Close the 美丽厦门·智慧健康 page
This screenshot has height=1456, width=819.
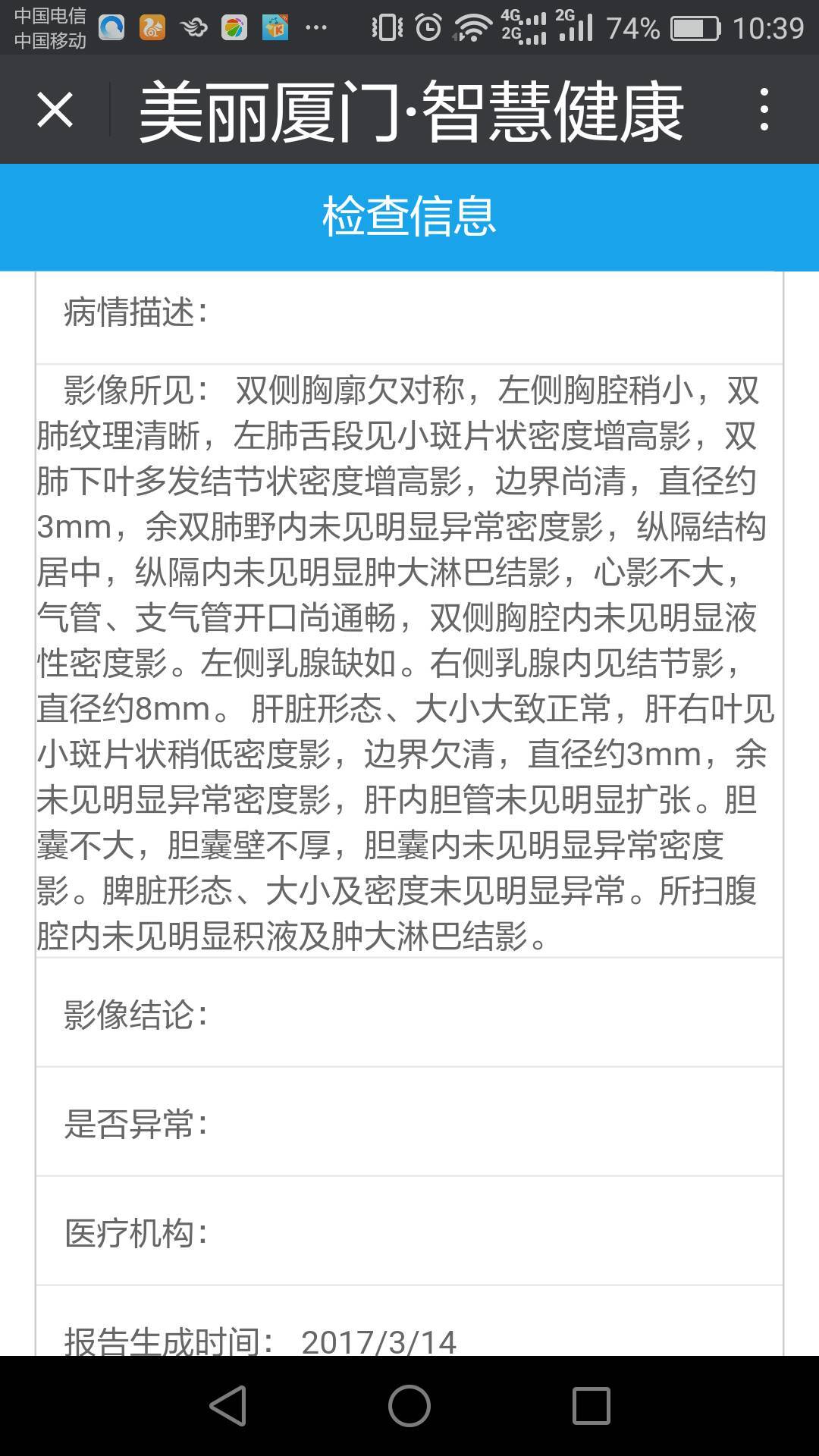[x=55, y=110]
